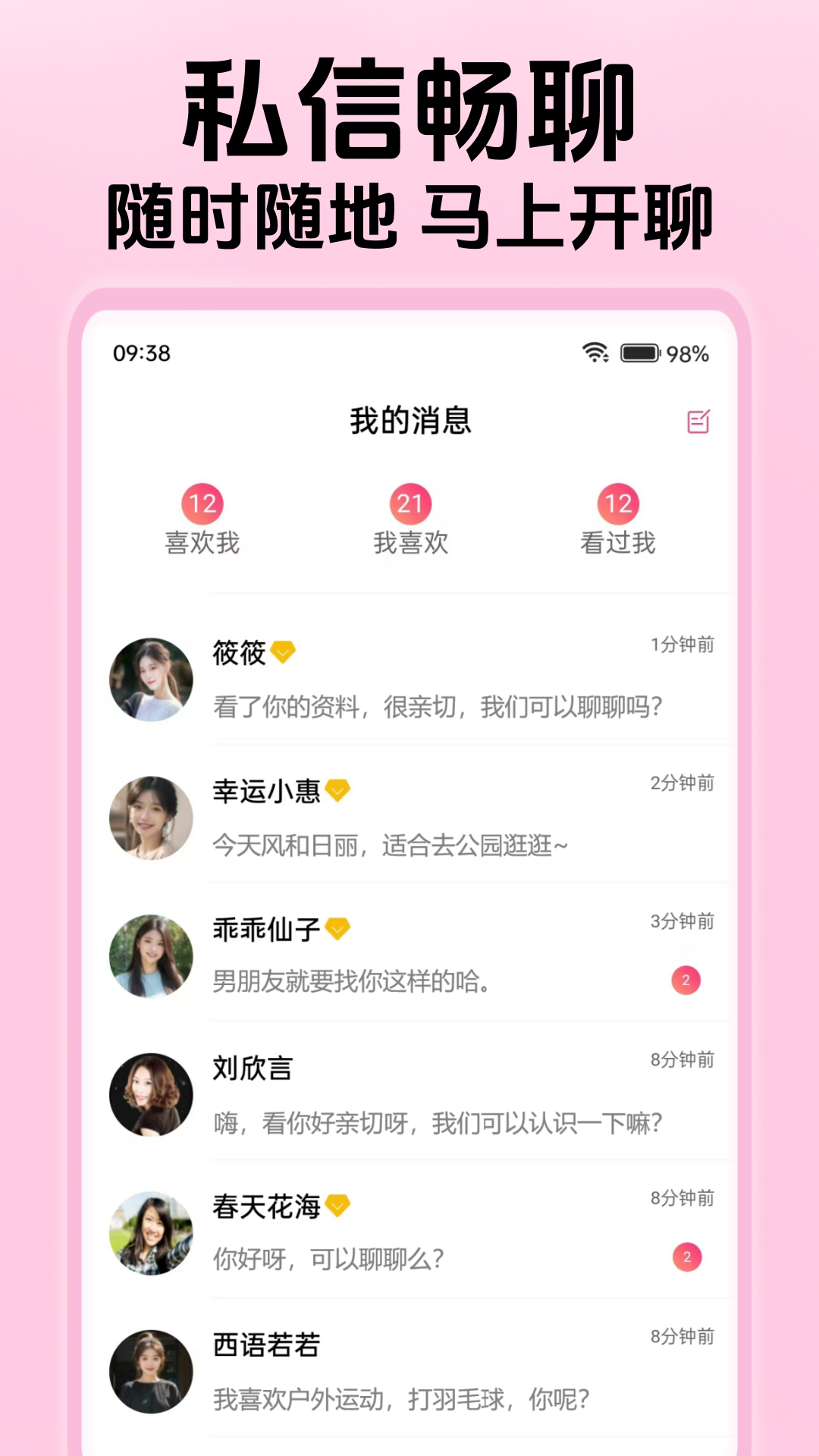Image resolution: width=819 pixels, height=1456 pixels.
Task: Tap 幸运小惠's avatar picture
Action: (x=150, y=817)
